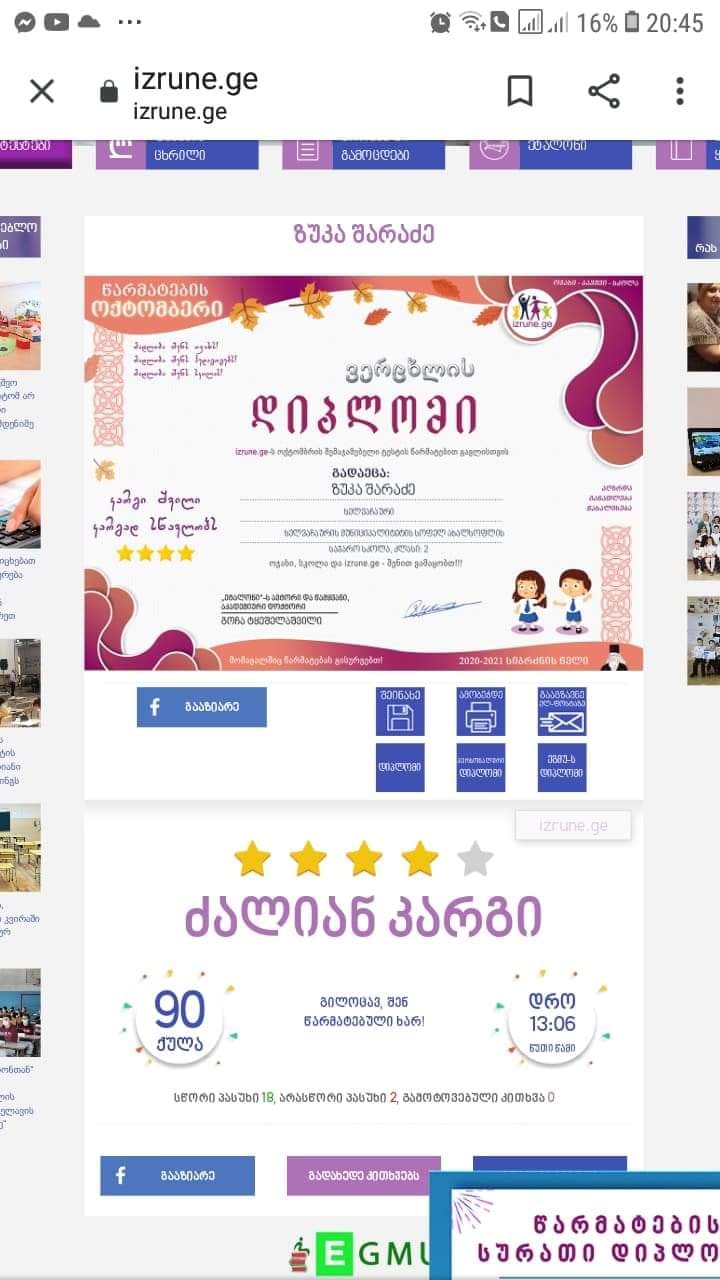Print the diploma with the printer button
Viewport: 720px width, 1280px height.
click(480, 711)
